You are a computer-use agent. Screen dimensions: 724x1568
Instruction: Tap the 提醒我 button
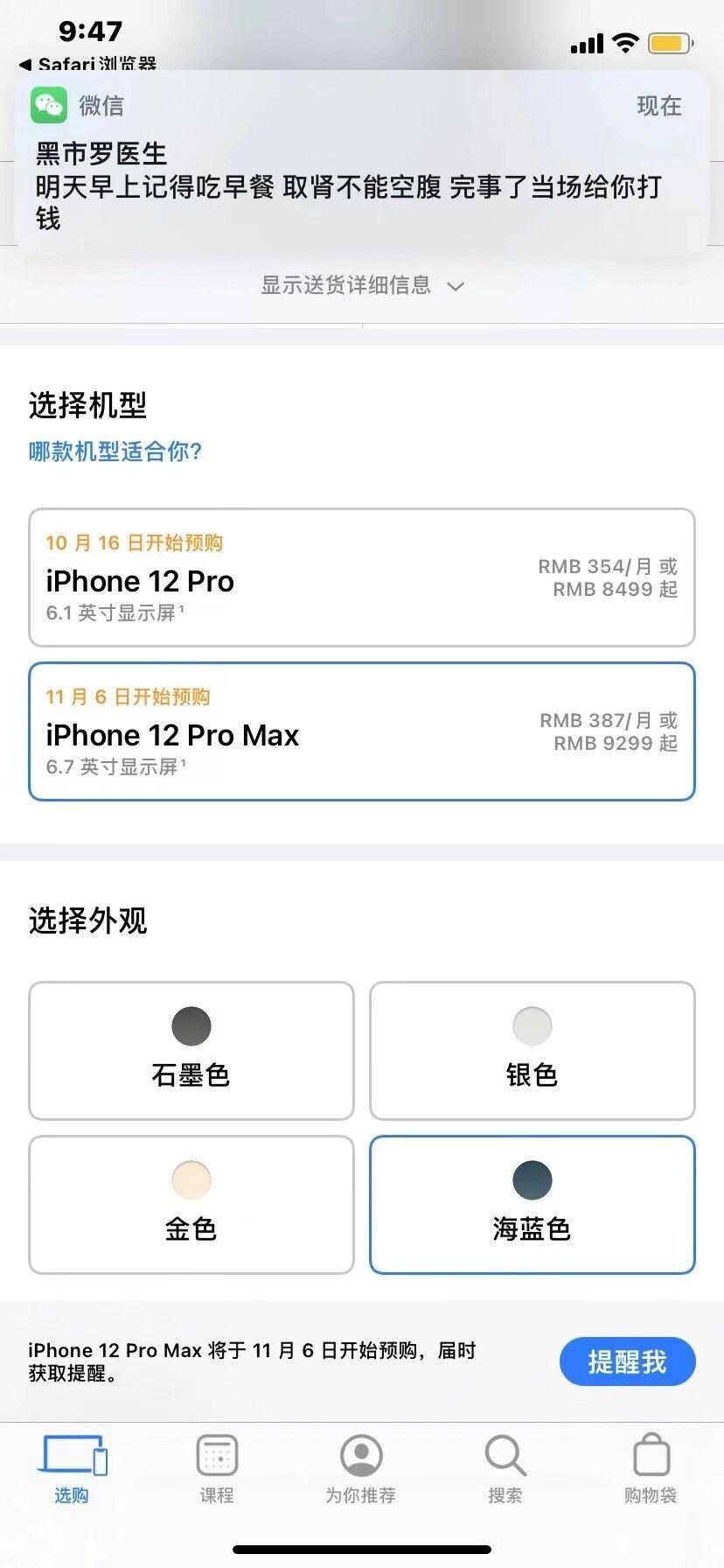coord(627,1361)
